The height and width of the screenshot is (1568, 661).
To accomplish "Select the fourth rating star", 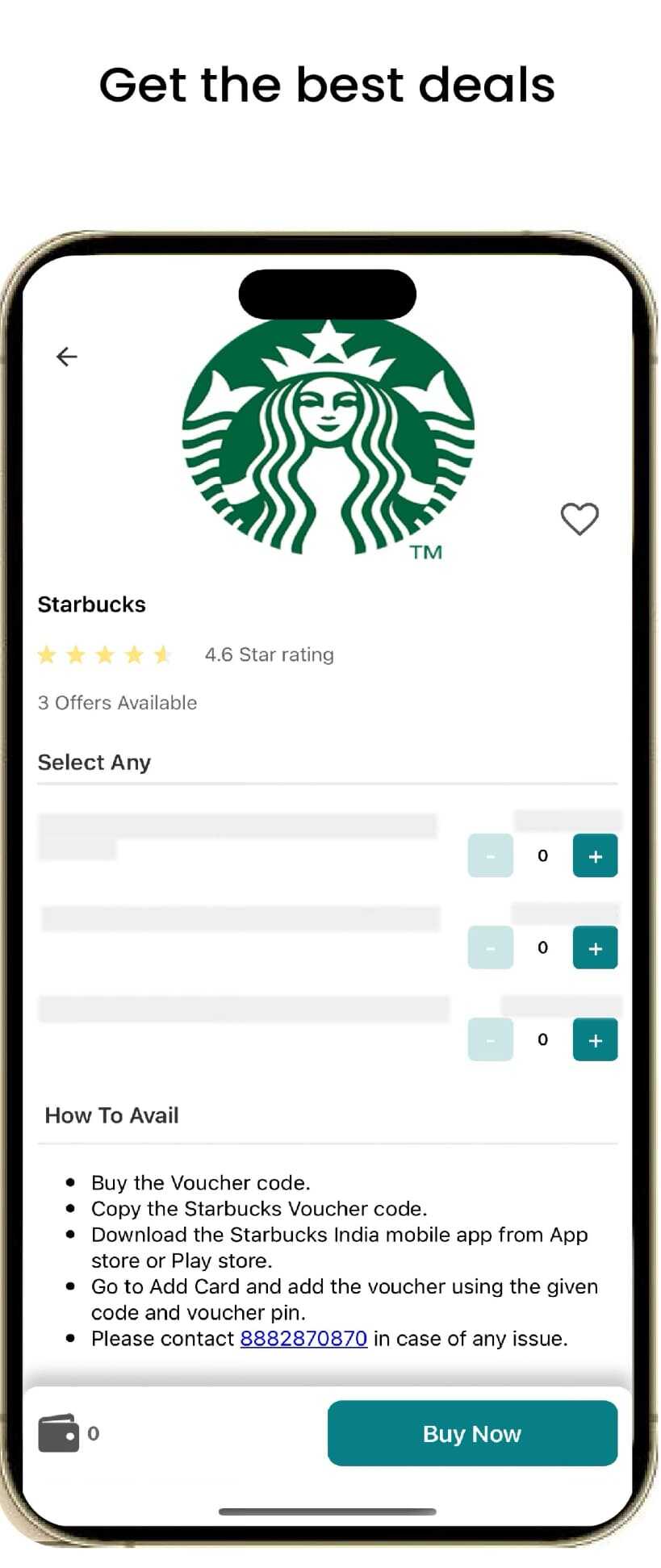I will pyautogui.click(x=134, y=654).
